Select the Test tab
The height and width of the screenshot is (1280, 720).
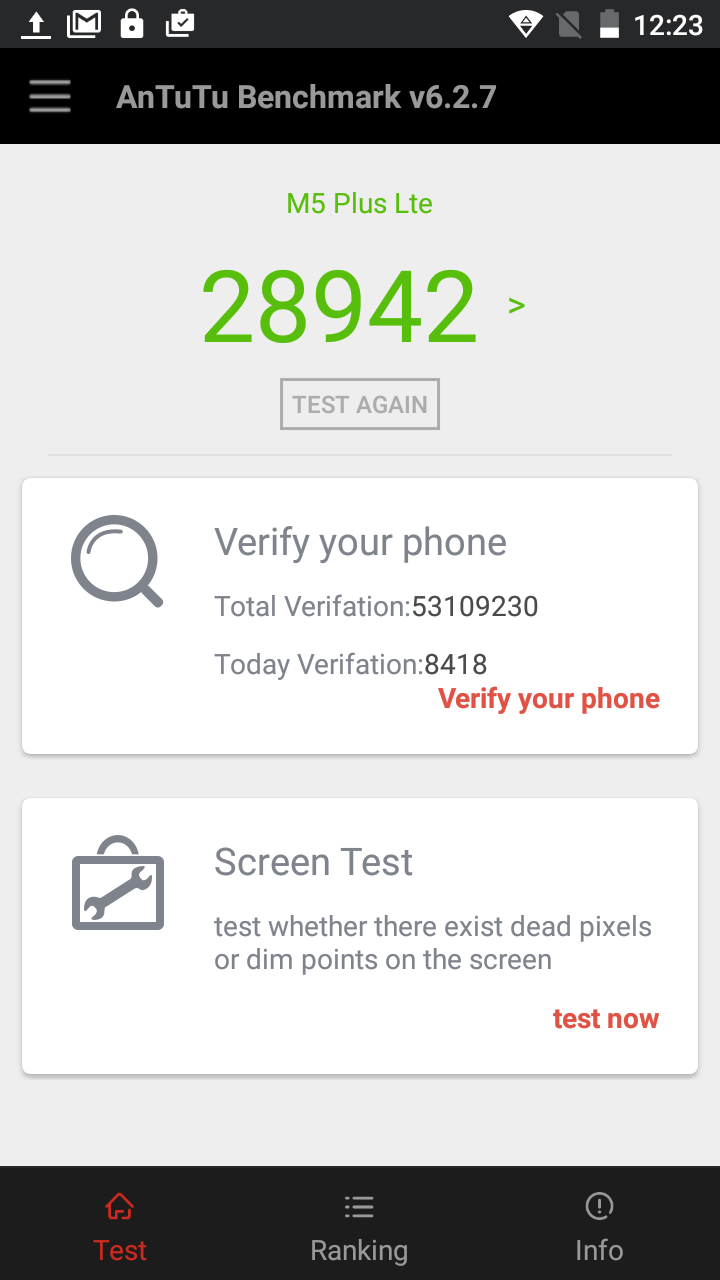(x=120, y=1228)
